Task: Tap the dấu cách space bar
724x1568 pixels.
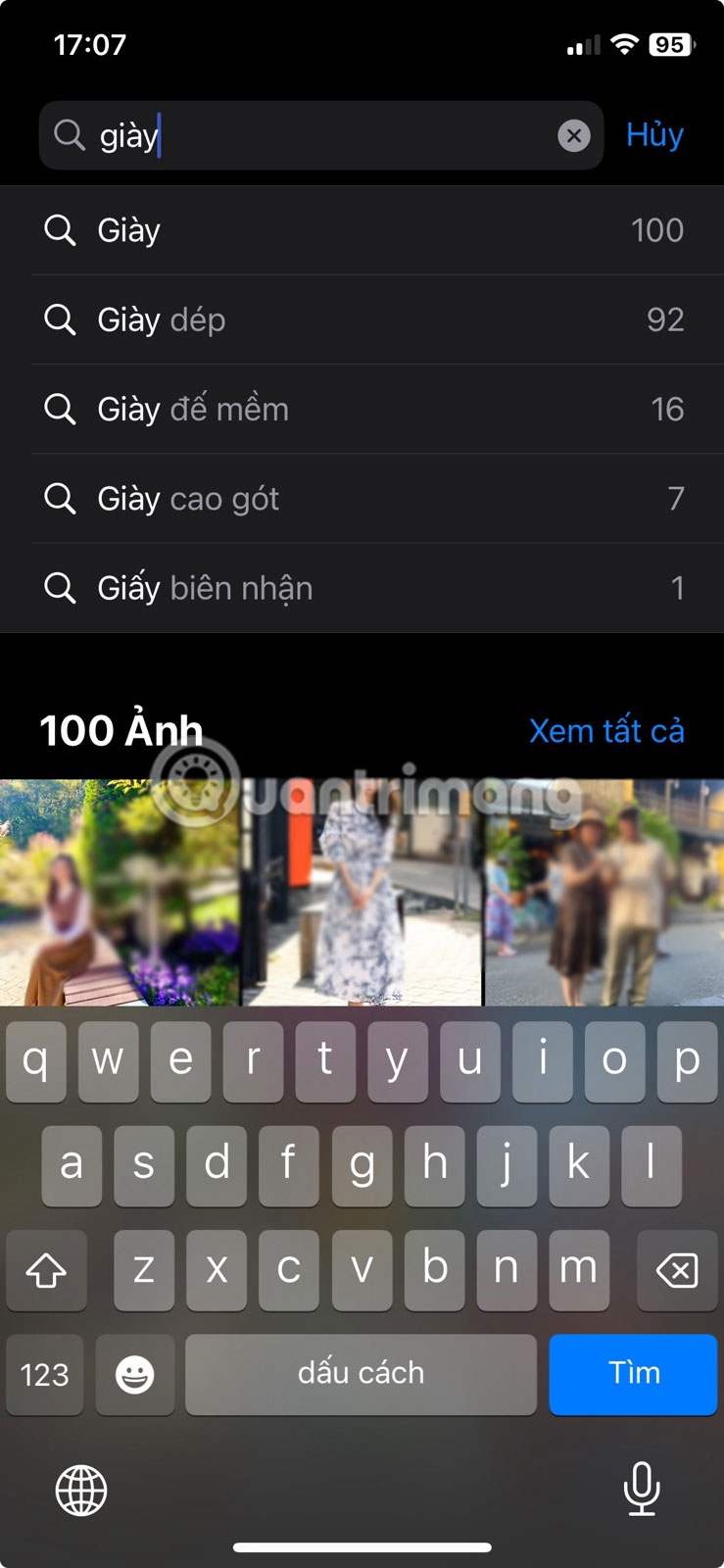Action: (x=361, y=1374)
